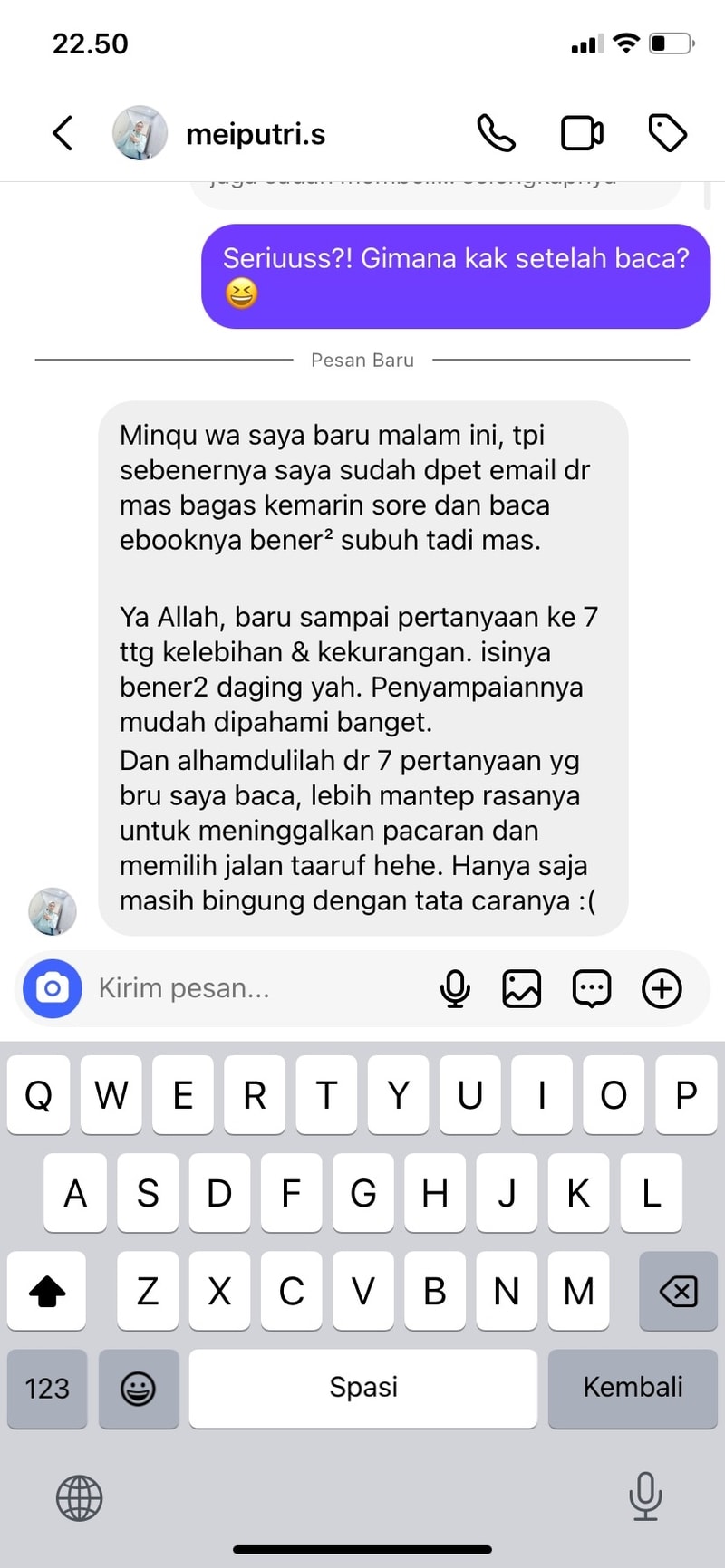Focus the Kirim pesan message field
Screen dimensions: 725x1568
(254, 988)
